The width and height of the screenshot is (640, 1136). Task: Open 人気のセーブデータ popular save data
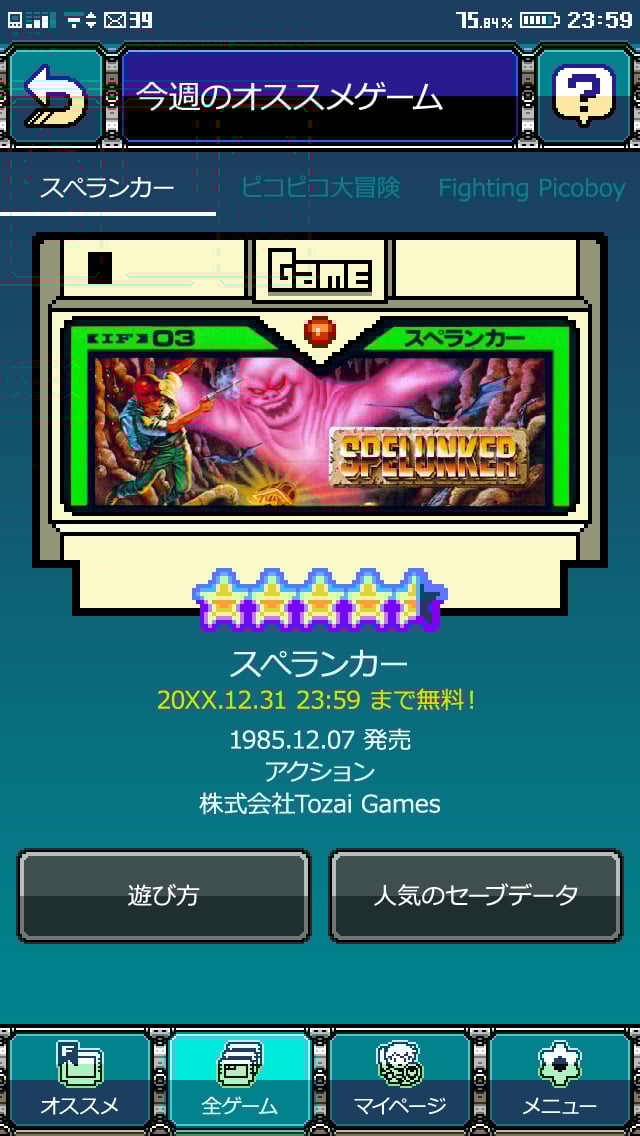476,895
